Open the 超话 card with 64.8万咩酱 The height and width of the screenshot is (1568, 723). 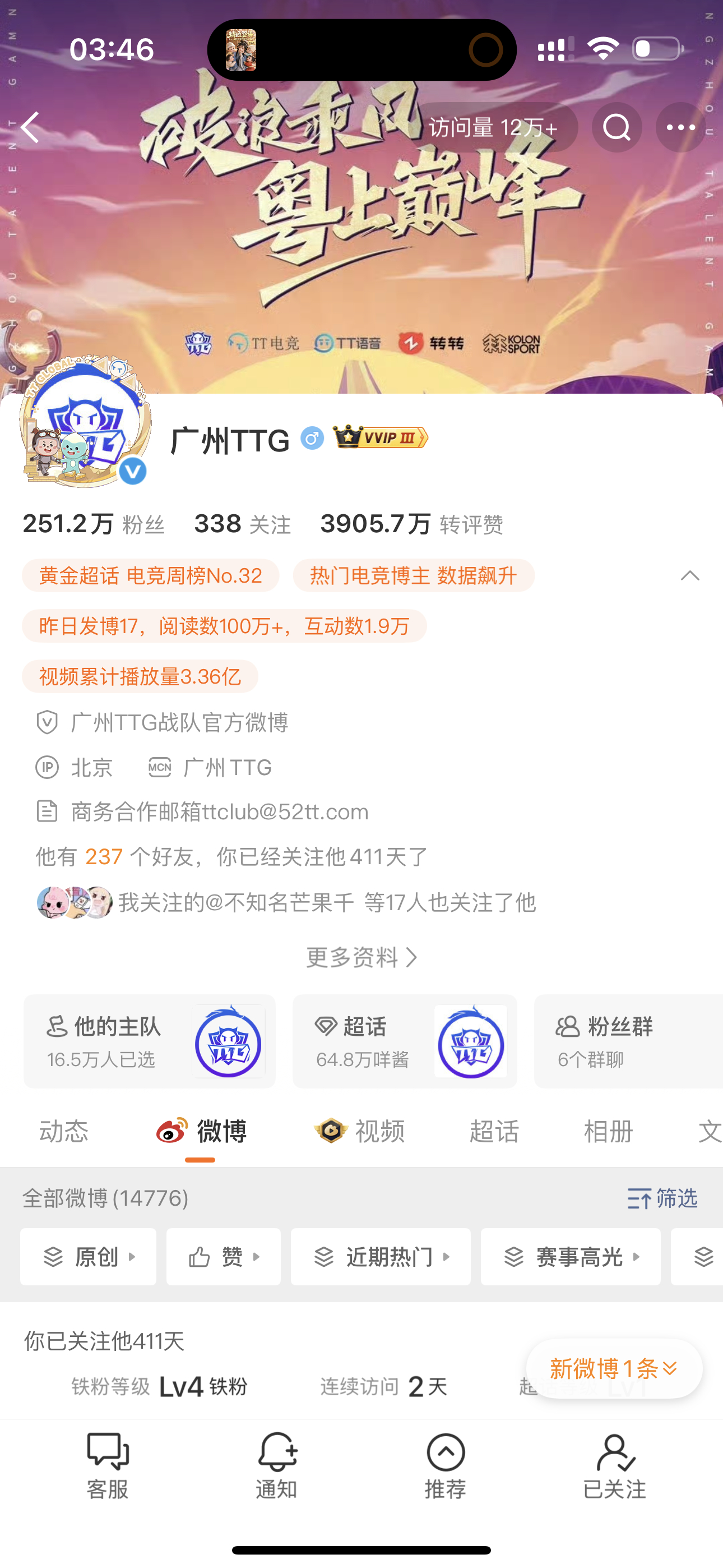click(x=405, y=1041)
